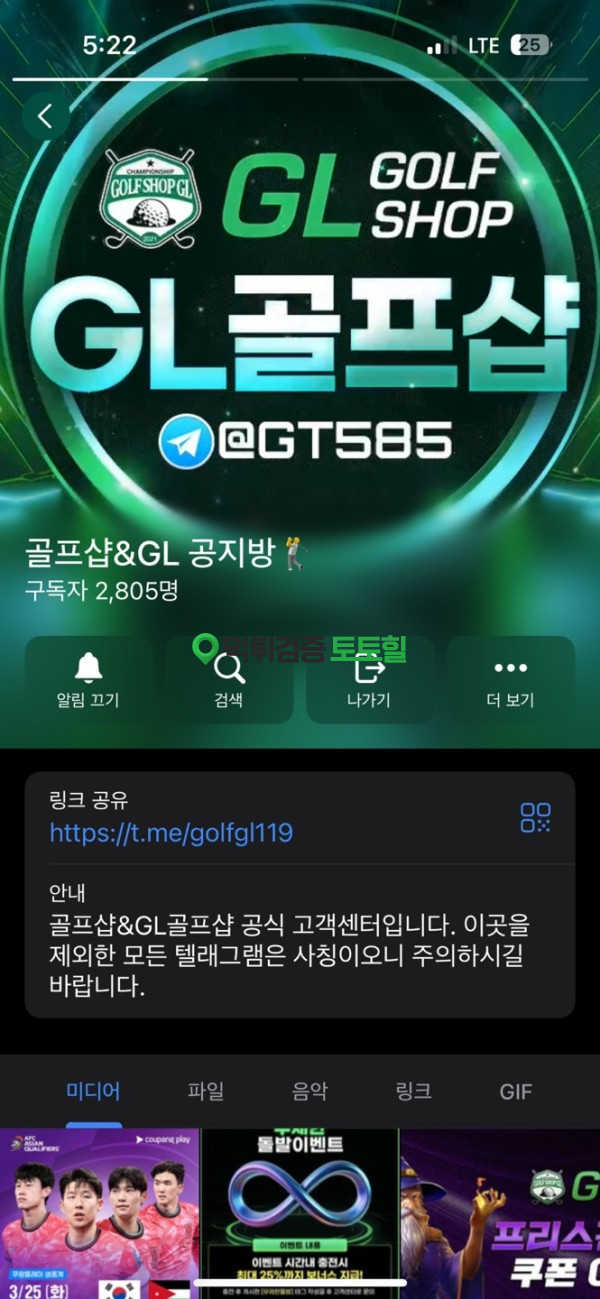
Task: Tap 알림 끄기 to mute notifications
Action: pyautogui.click(x=88, y=680)
